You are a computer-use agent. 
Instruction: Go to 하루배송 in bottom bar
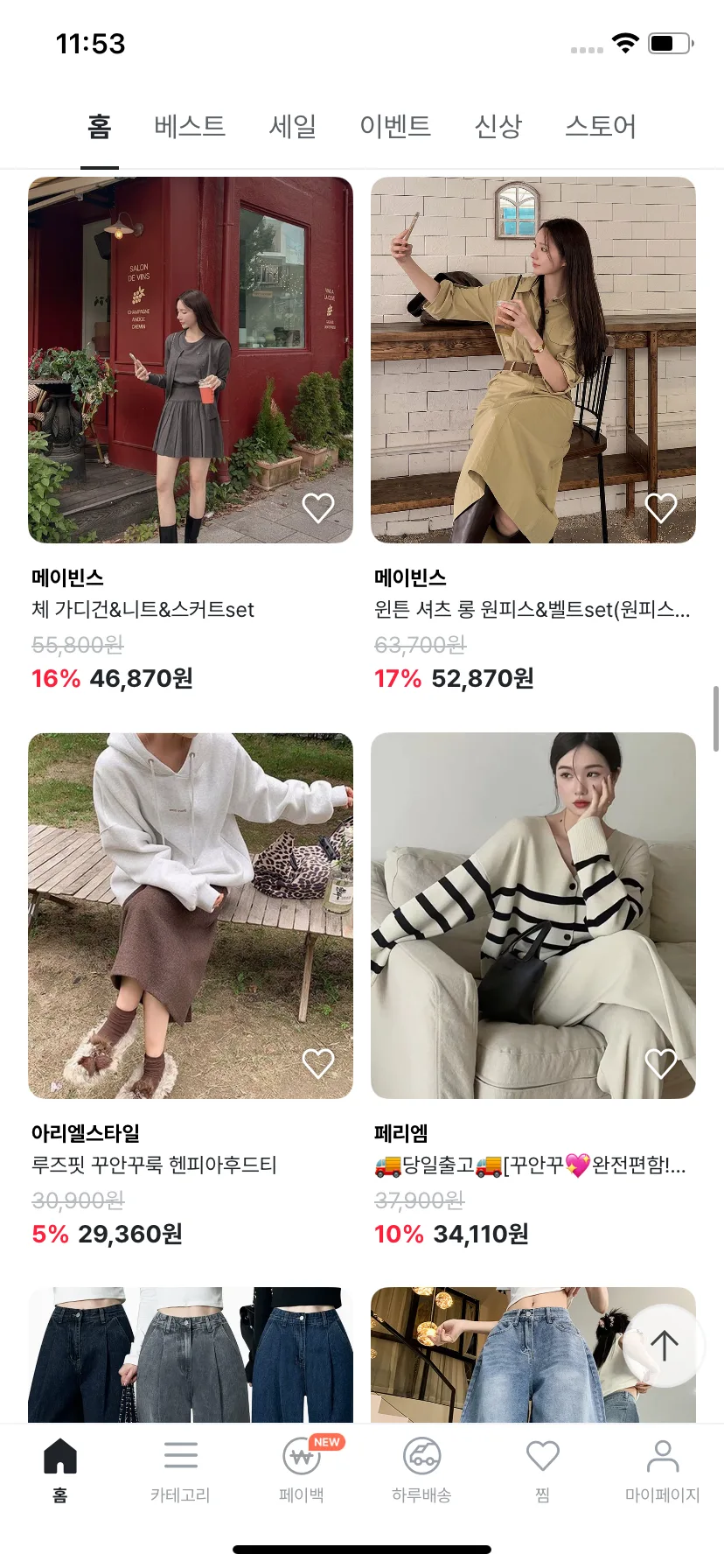pos(421,1472)
